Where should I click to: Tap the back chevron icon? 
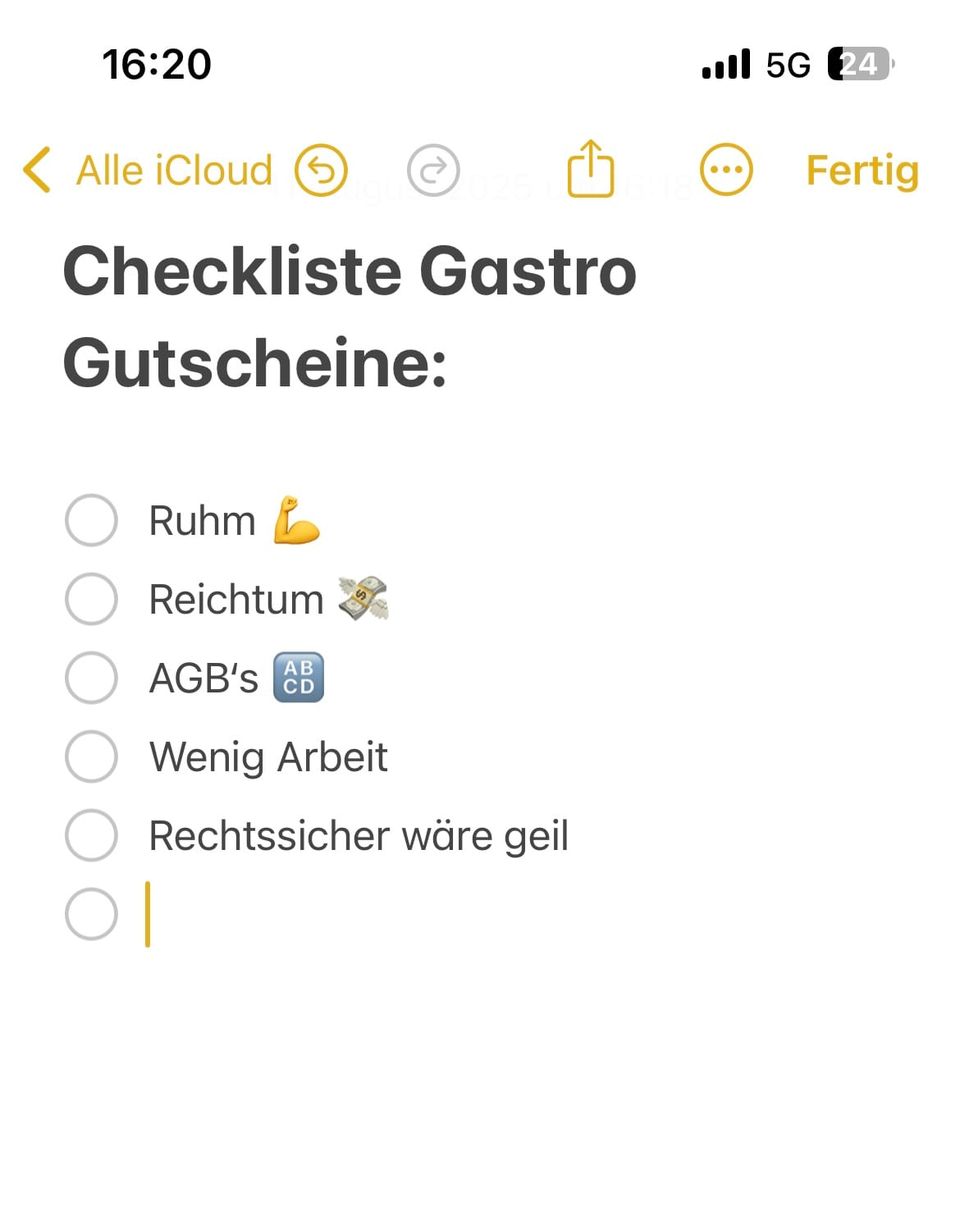[36, 170]
